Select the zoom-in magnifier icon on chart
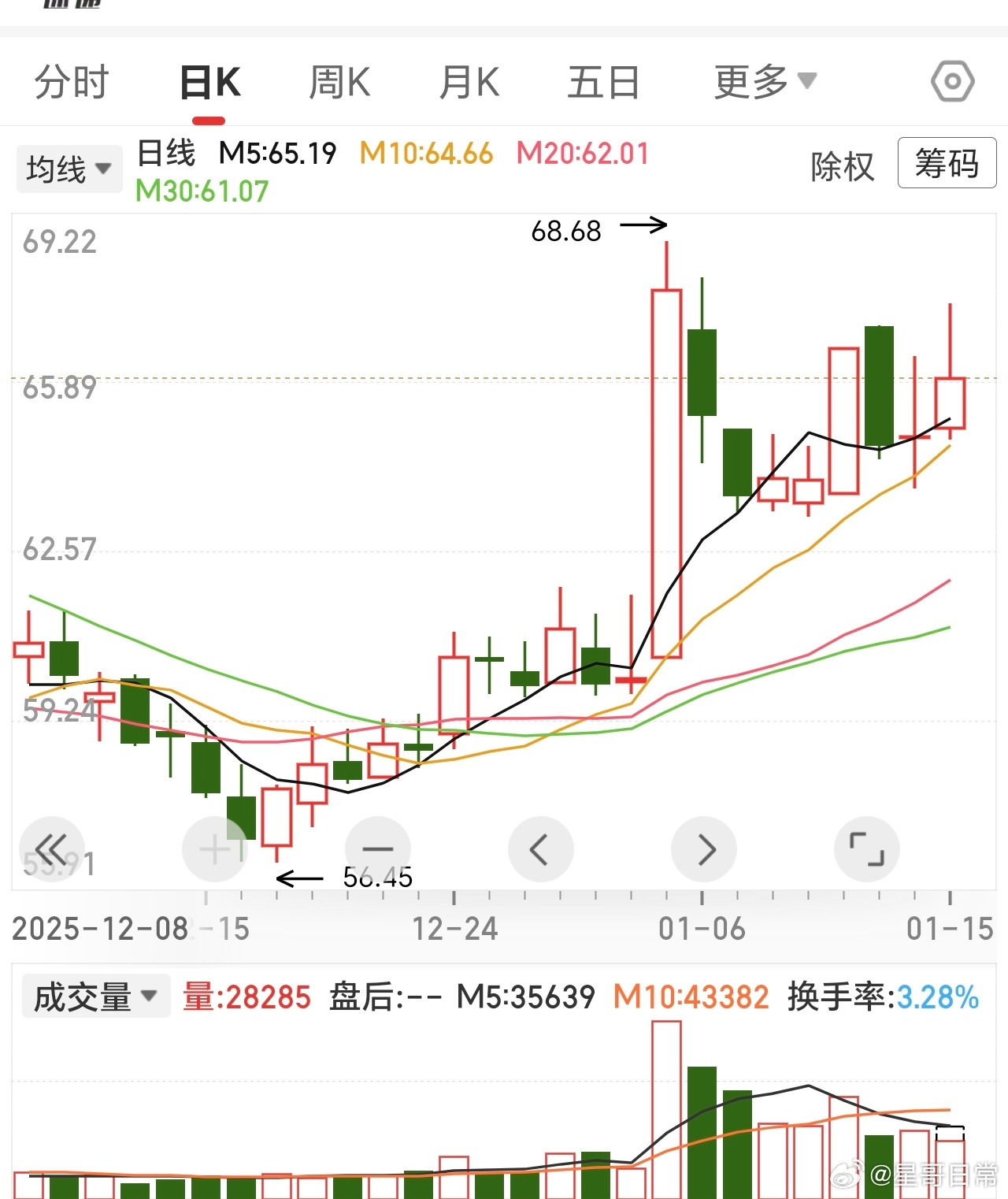 click(x=215, y=848)
